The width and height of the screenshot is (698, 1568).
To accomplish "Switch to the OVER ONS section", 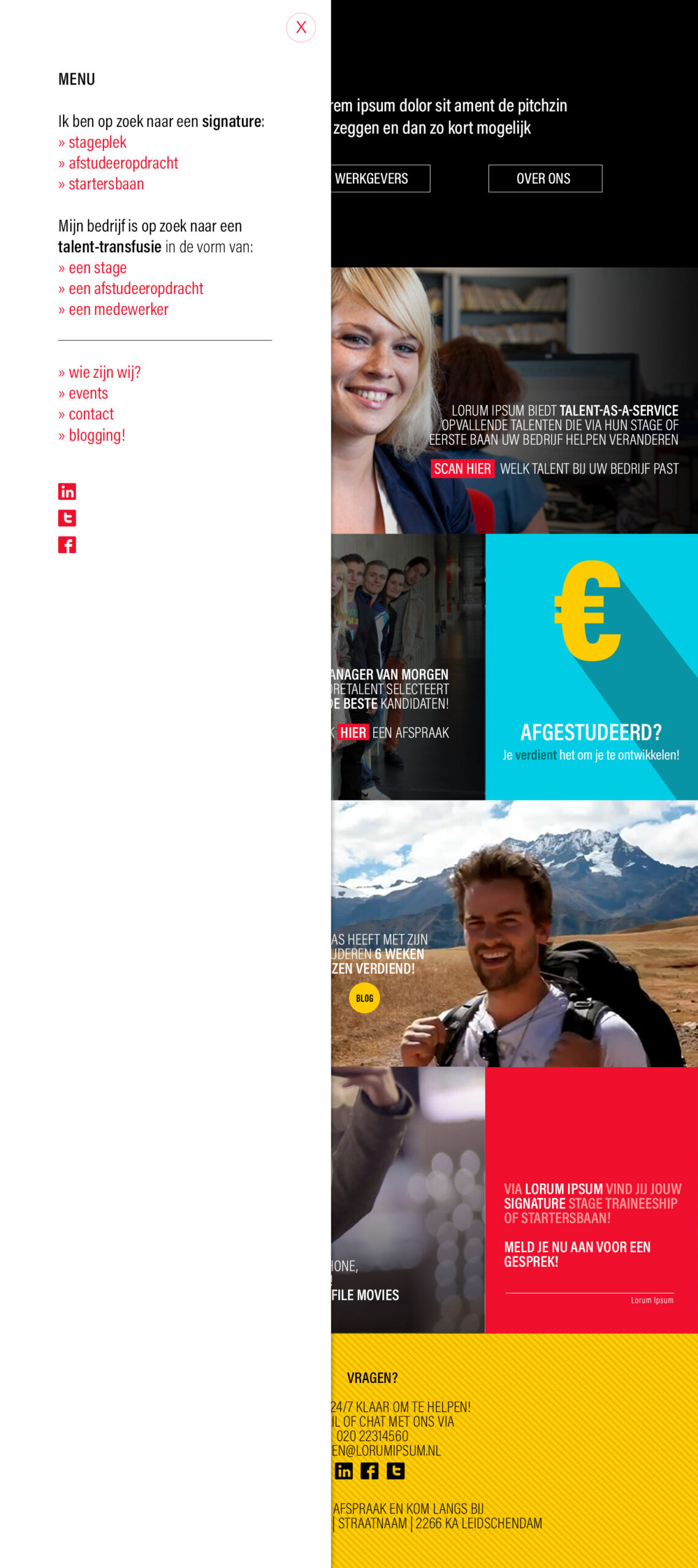I will click(x=544, y=178).
